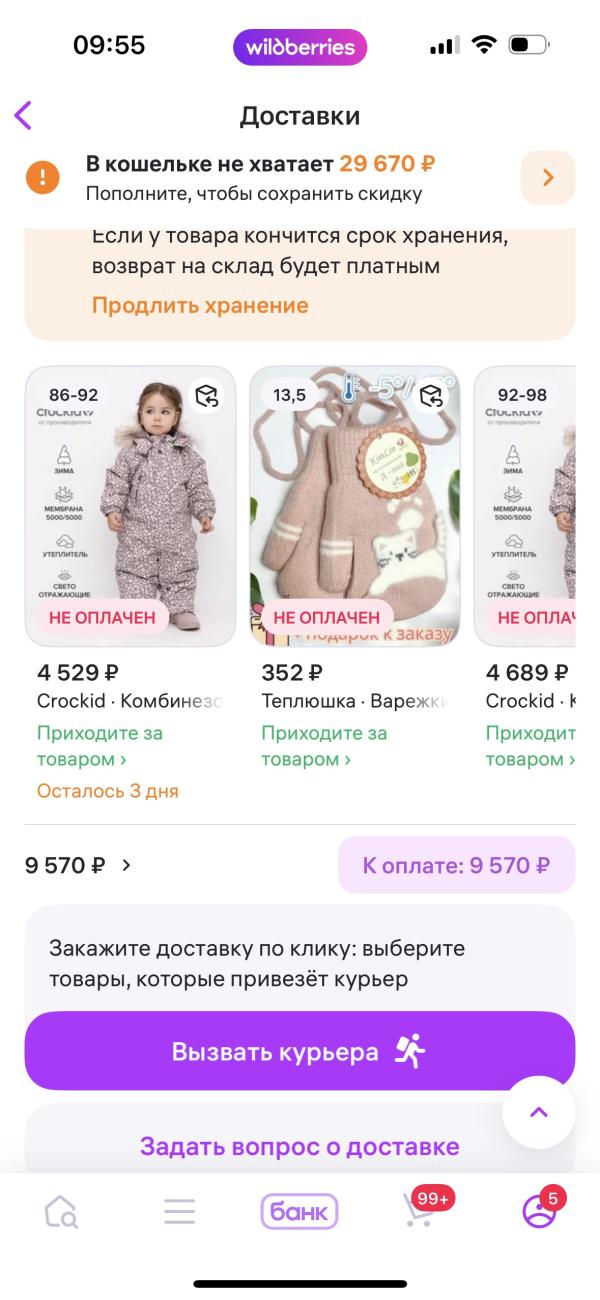
Task: Tap Задать вопрос о доставке
Action: point(300,1146)
